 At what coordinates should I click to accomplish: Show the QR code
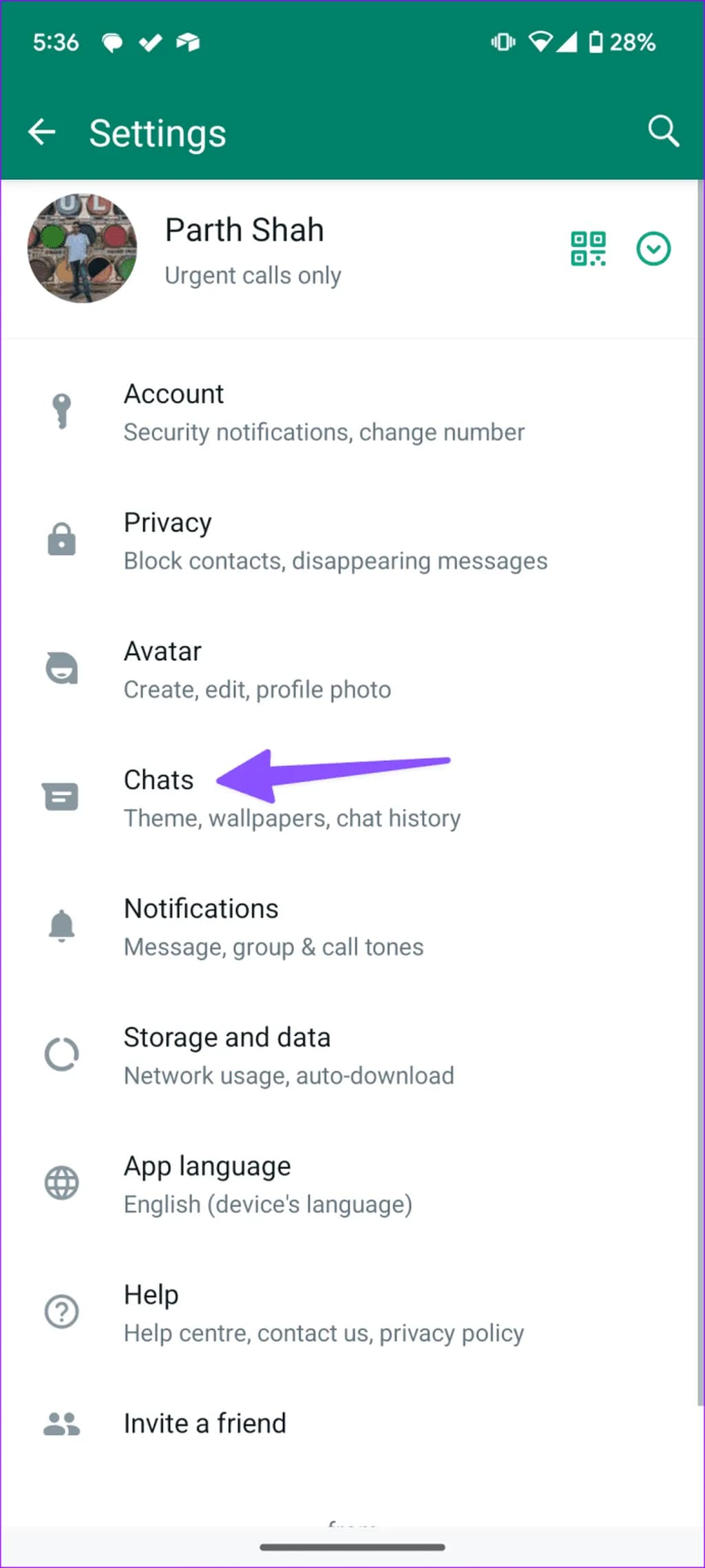coord(588,249)
